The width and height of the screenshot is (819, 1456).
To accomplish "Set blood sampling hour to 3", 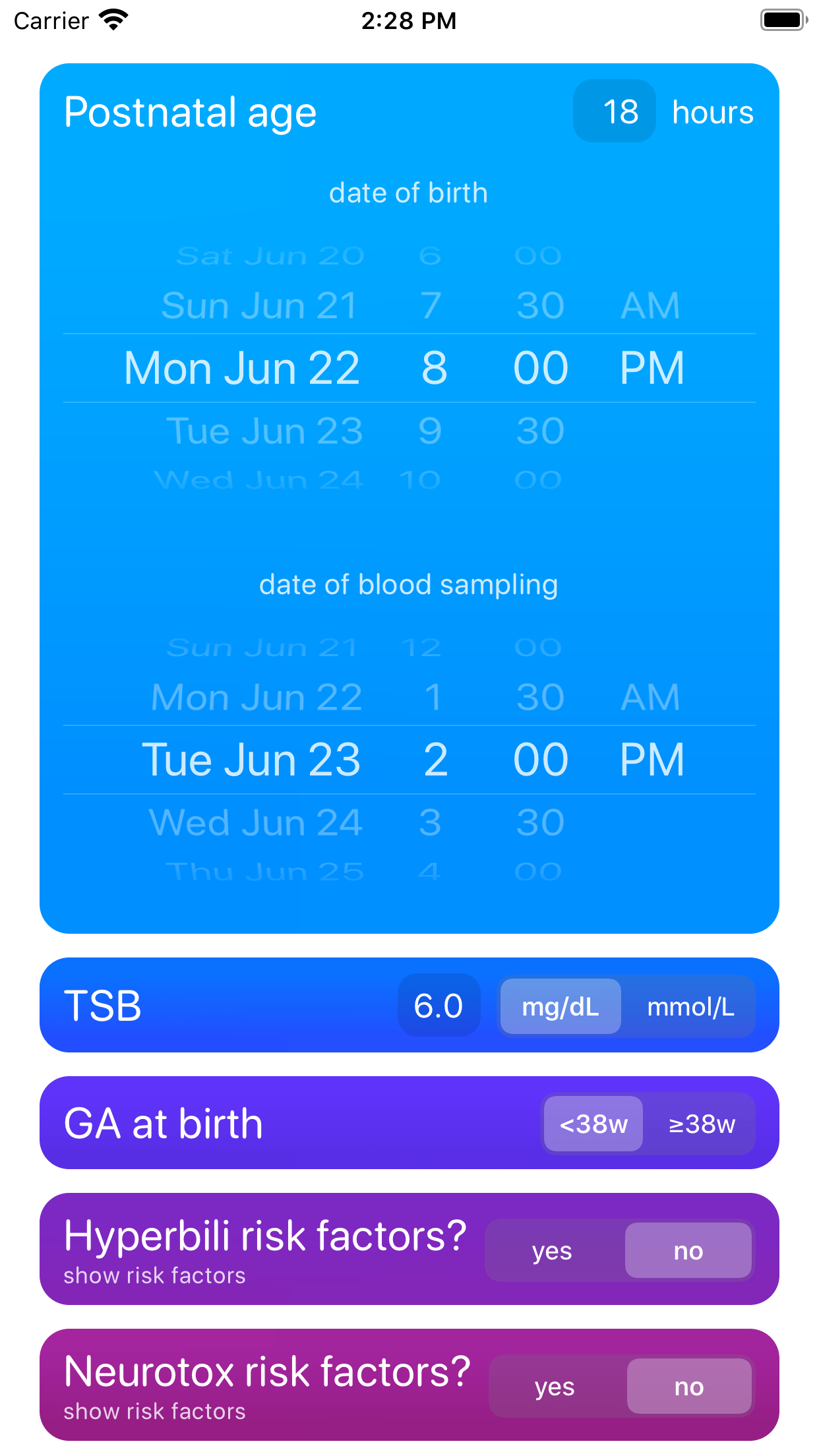I will [430, 822].
